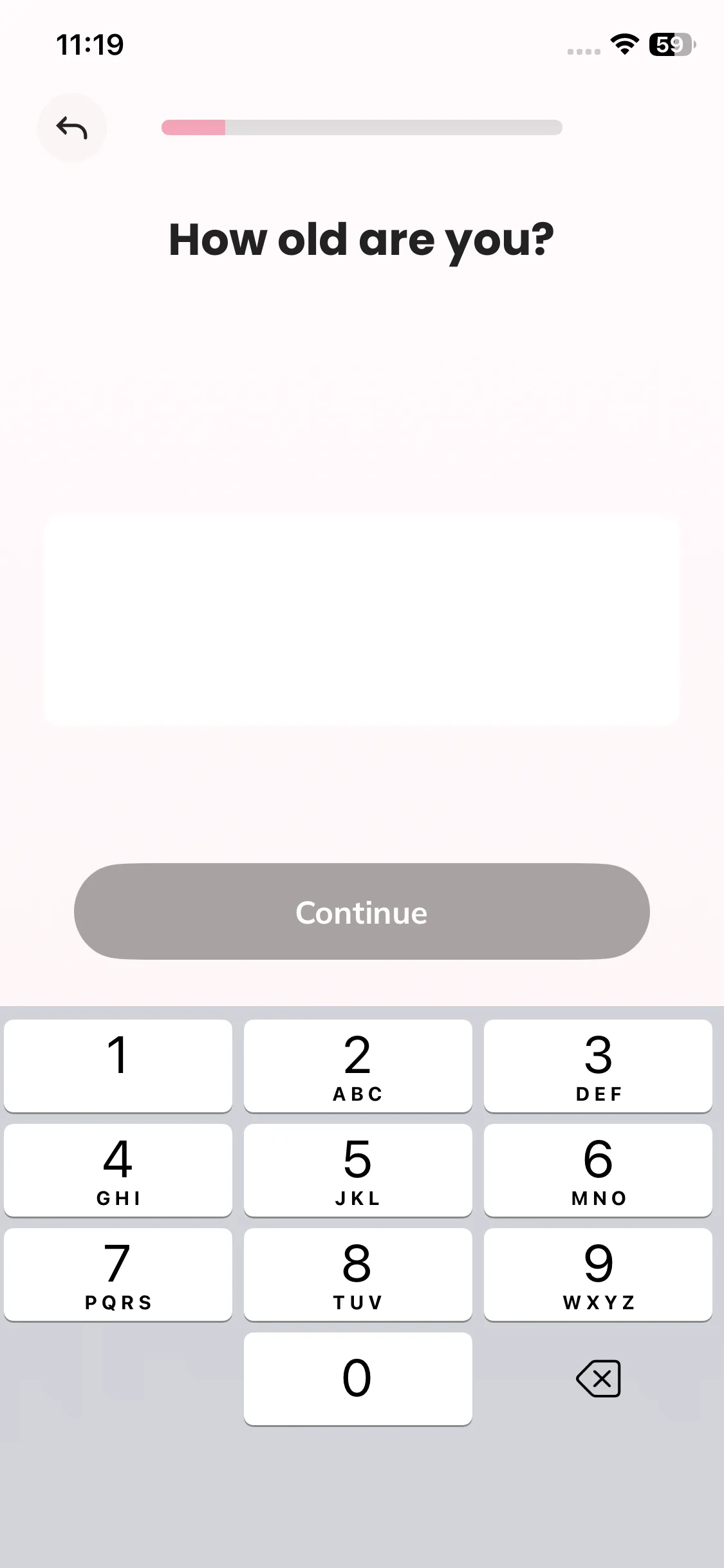Type digit 2 on the keypad
The width and height of the screenshot is (724, 1568).
point(358,1065)
